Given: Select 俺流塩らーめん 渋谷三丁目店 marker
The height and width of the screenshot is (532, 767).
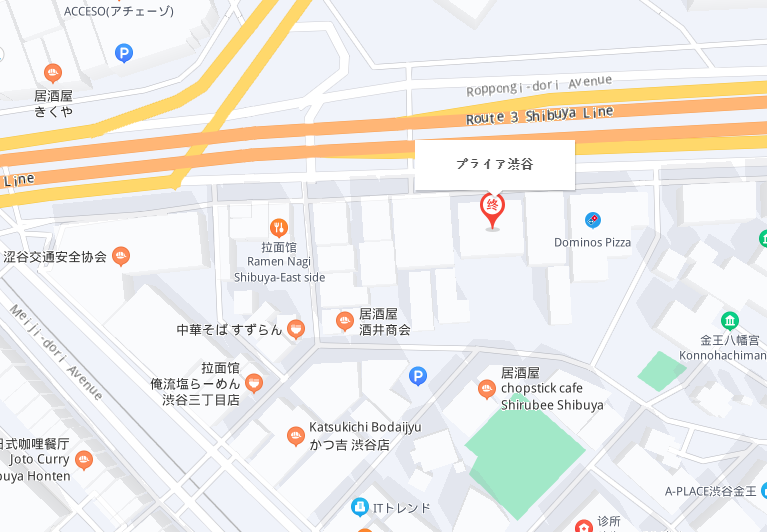Looking at the screenshot, I should 255,382.
